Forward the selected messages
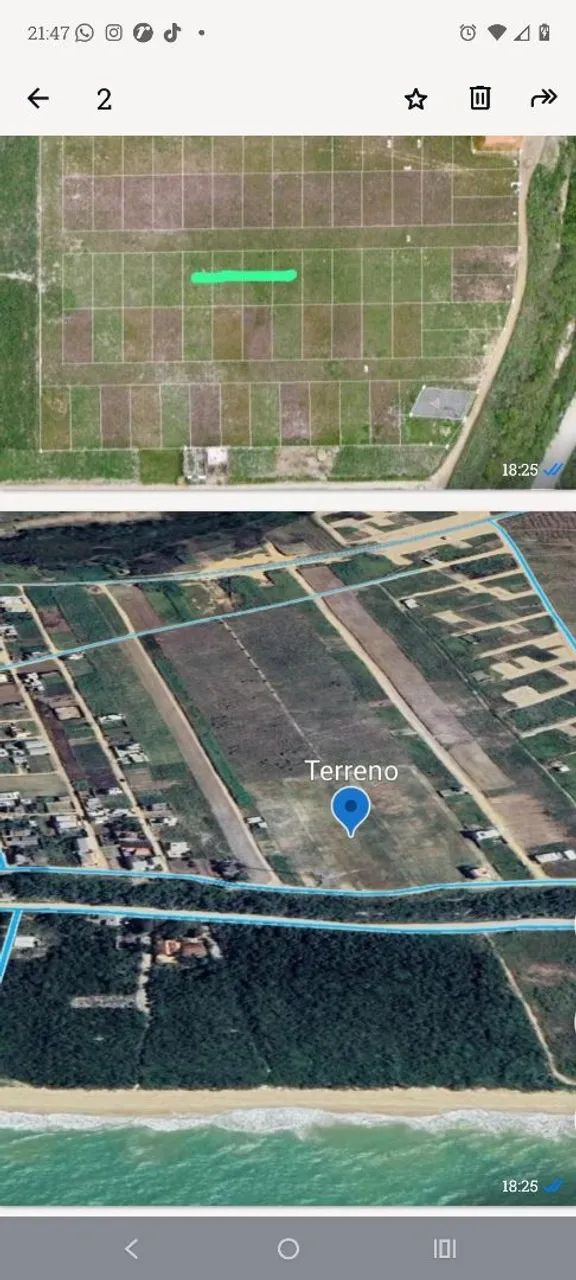Screen dimensions: 576x1280 pos(543,98)
